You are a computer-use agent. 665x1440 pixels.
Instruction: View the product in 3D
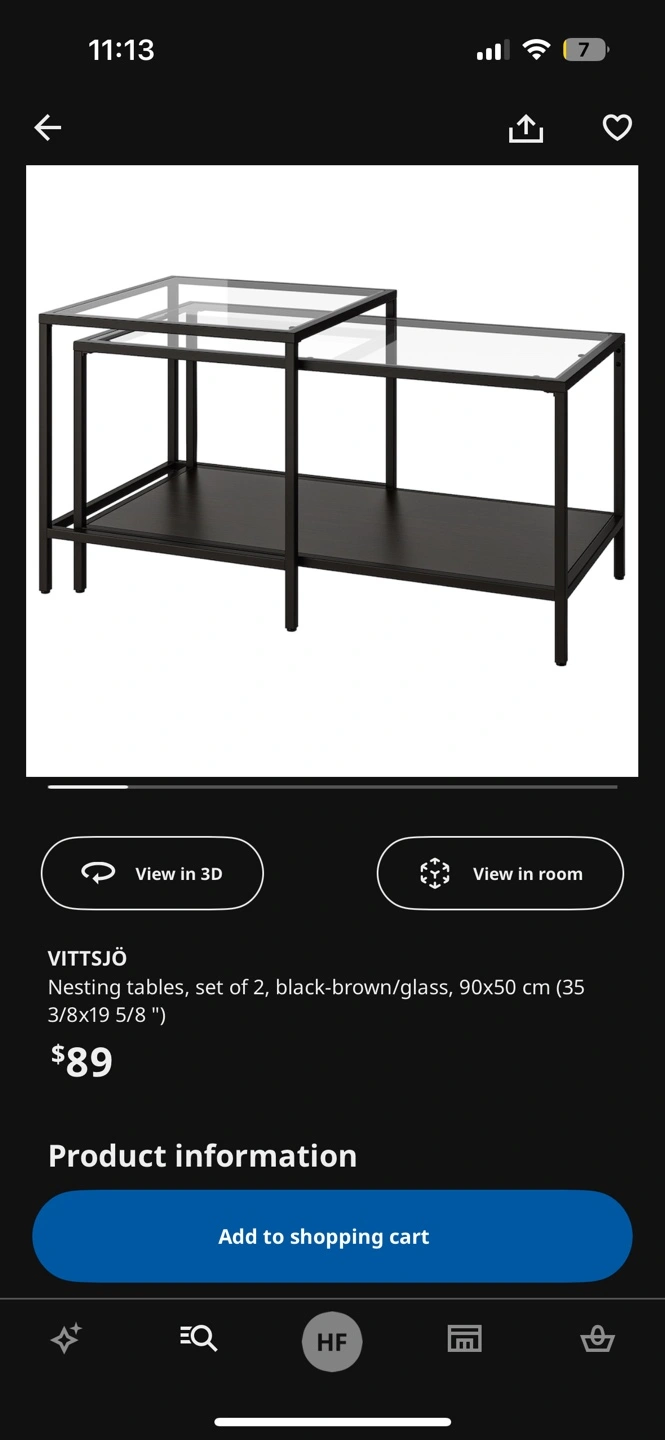pos(152,873)
